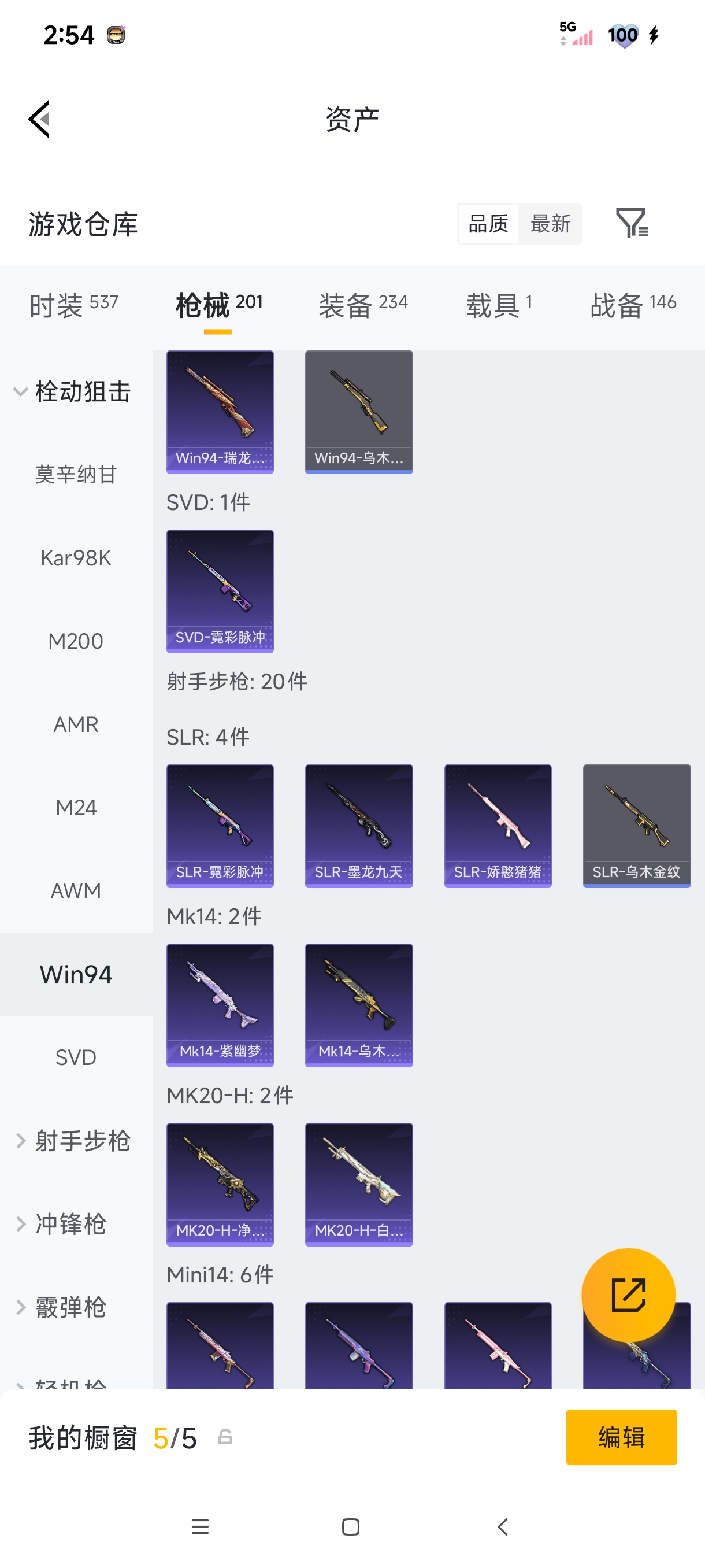Go to the system home screen

pos(350,1526)
